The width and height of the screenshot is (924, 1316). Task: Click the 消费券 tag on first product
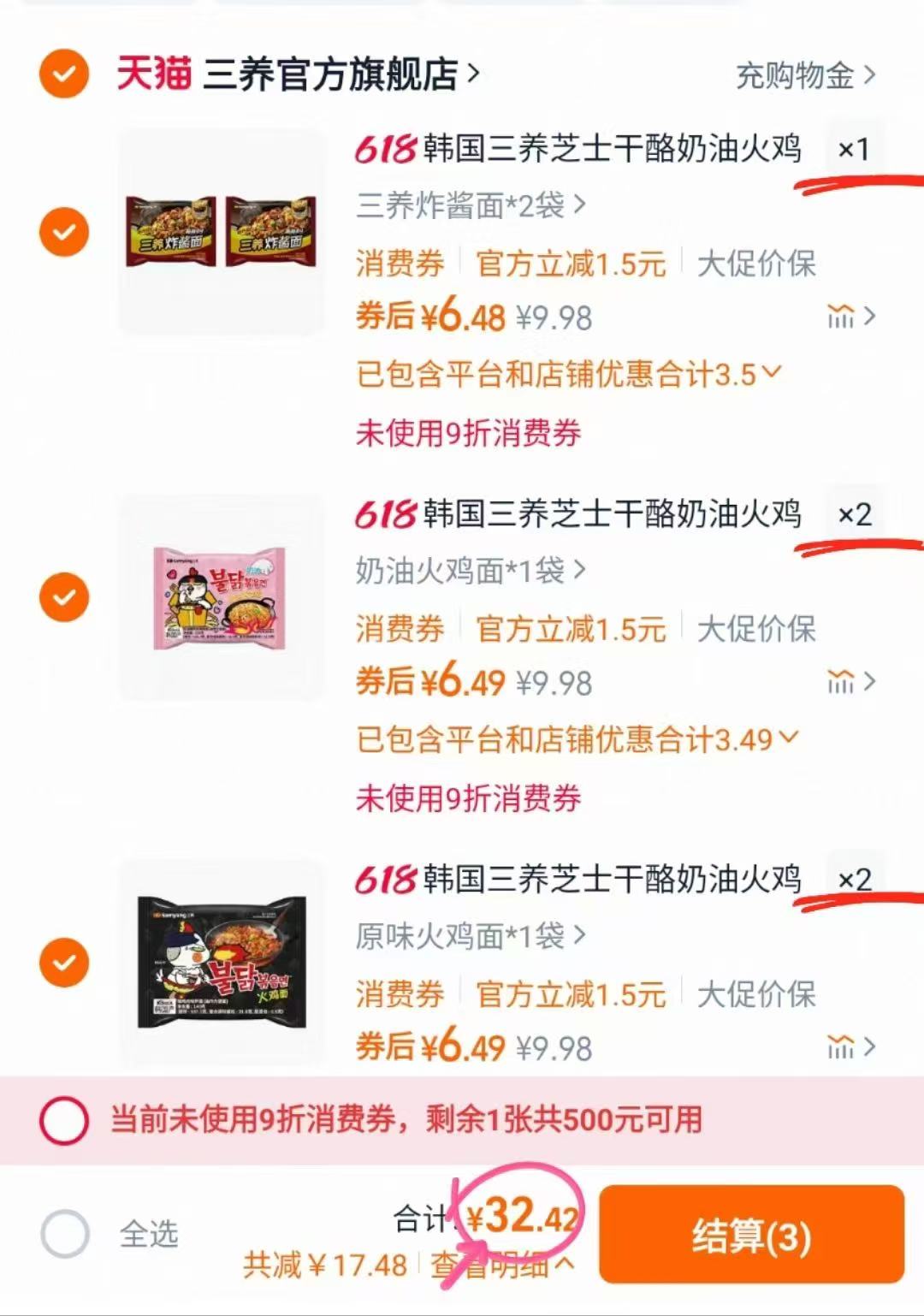click(x=400, y=265)
